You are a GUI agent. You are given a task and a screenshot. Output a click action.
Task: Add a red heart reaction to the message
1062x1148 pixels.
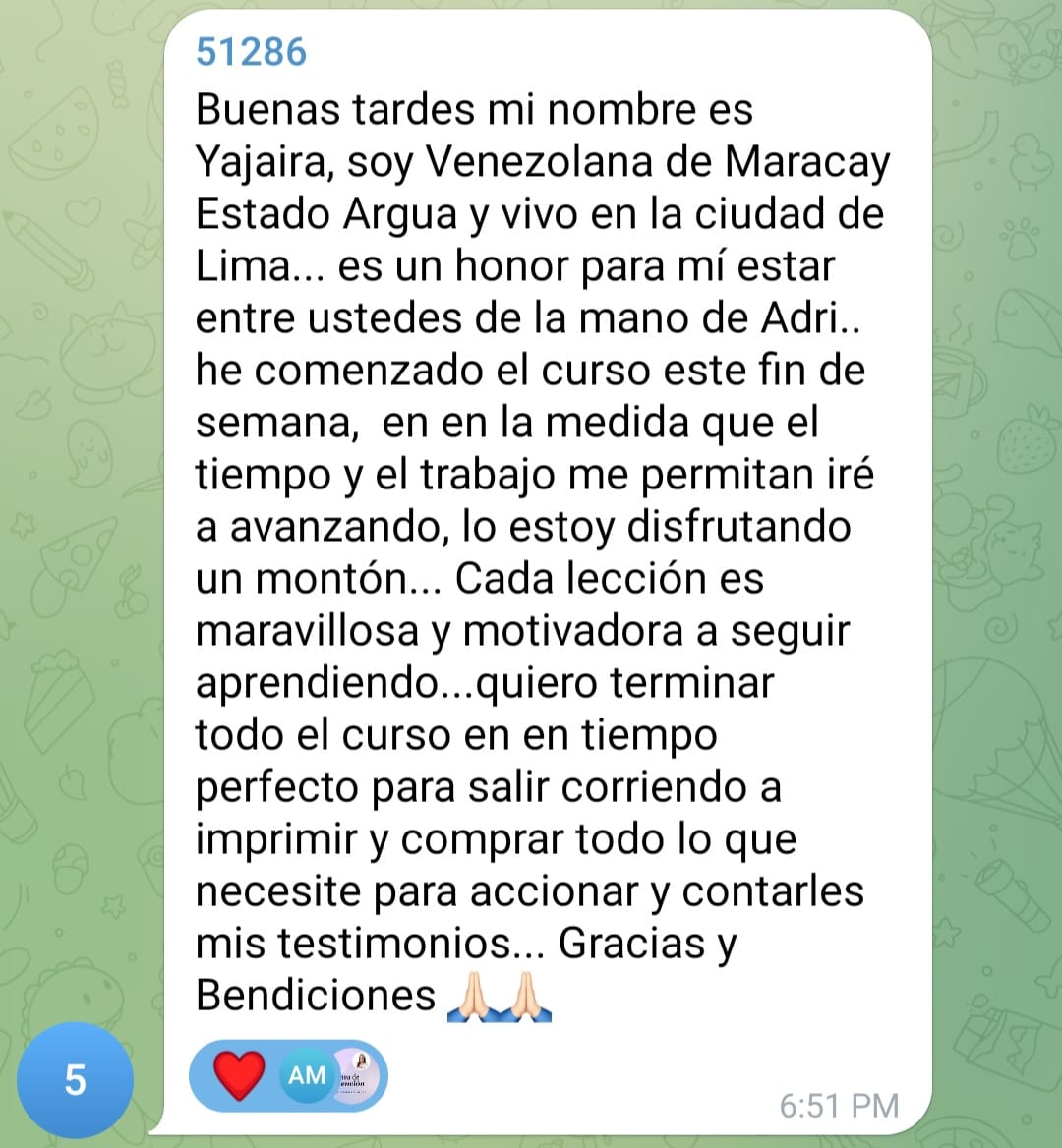pos(239,1075)
